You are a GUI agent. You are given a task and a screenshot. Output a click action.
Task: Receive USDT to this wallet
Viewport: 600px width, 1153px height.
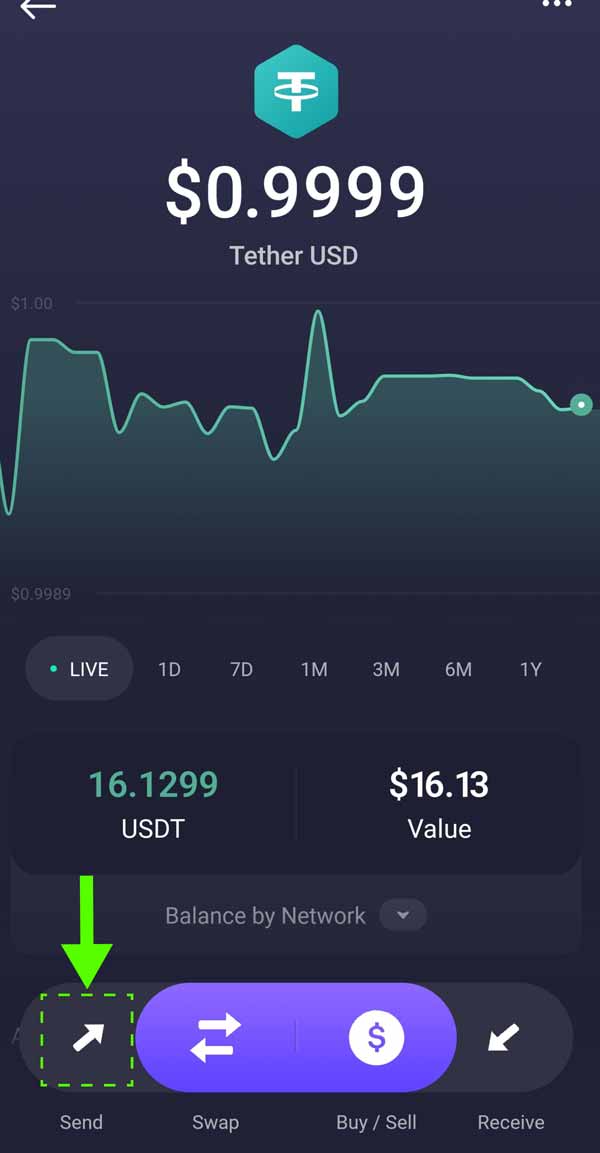coord(503,1039)
